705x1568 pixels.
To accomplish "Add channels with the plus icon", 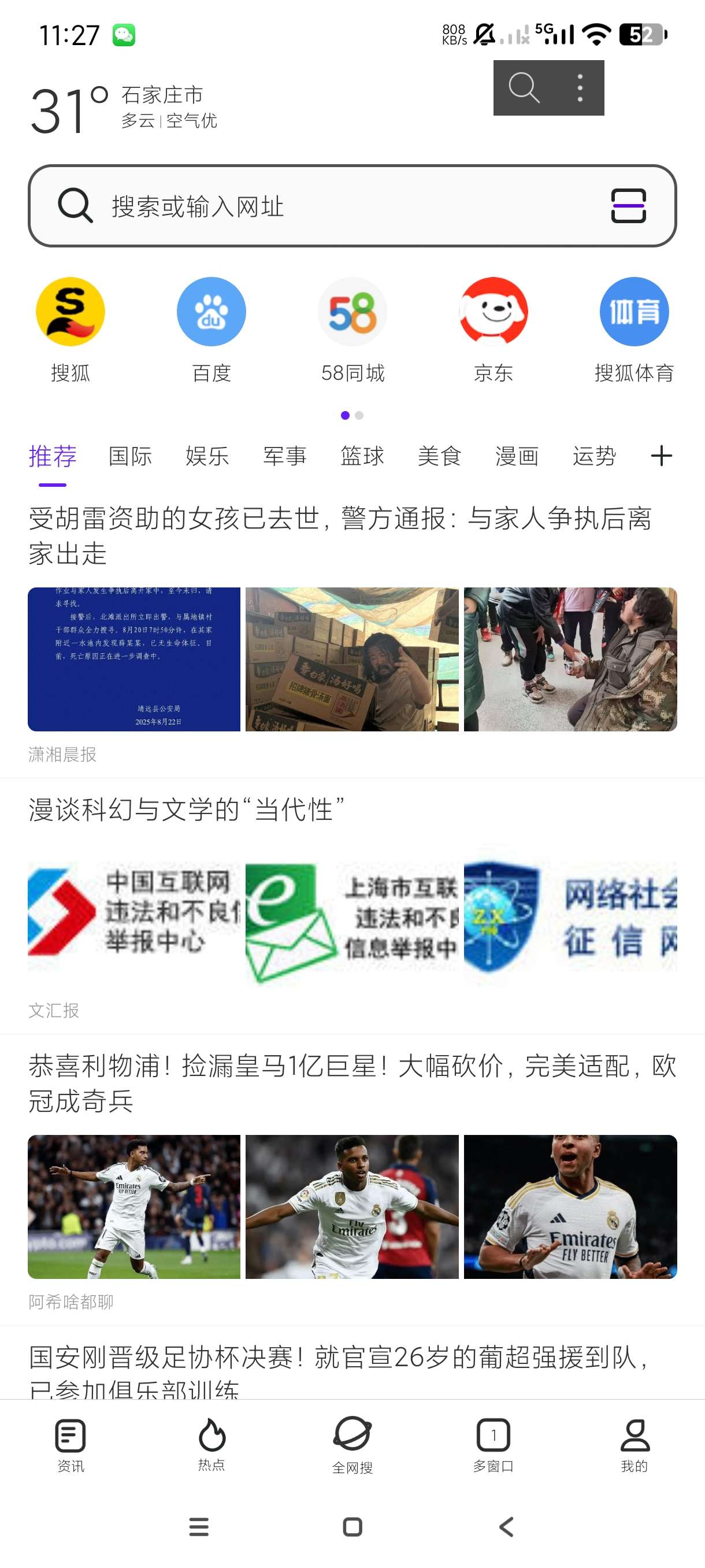I will [x=661, y=456].
